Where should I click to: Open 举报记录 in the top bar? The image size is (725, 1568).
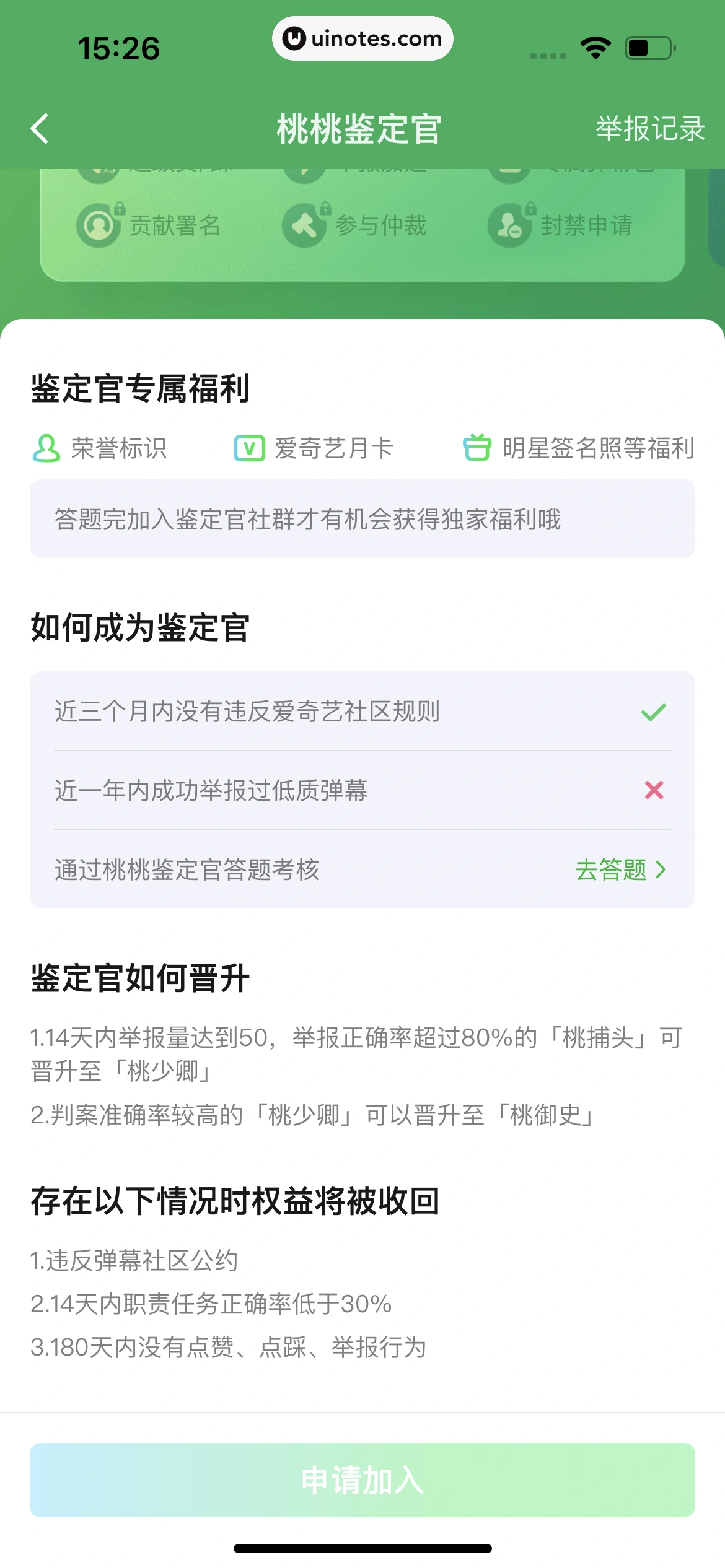[x=649, y=128]
